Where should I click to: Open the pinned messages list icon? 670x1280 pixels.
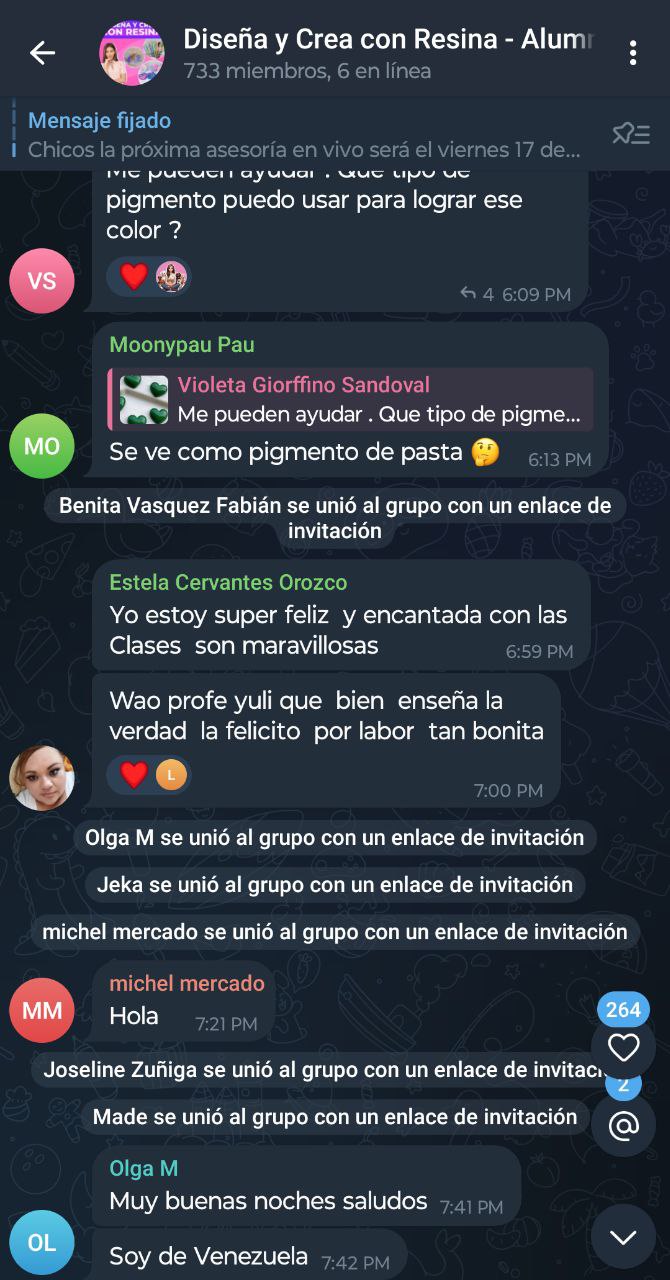click(630, 134)
